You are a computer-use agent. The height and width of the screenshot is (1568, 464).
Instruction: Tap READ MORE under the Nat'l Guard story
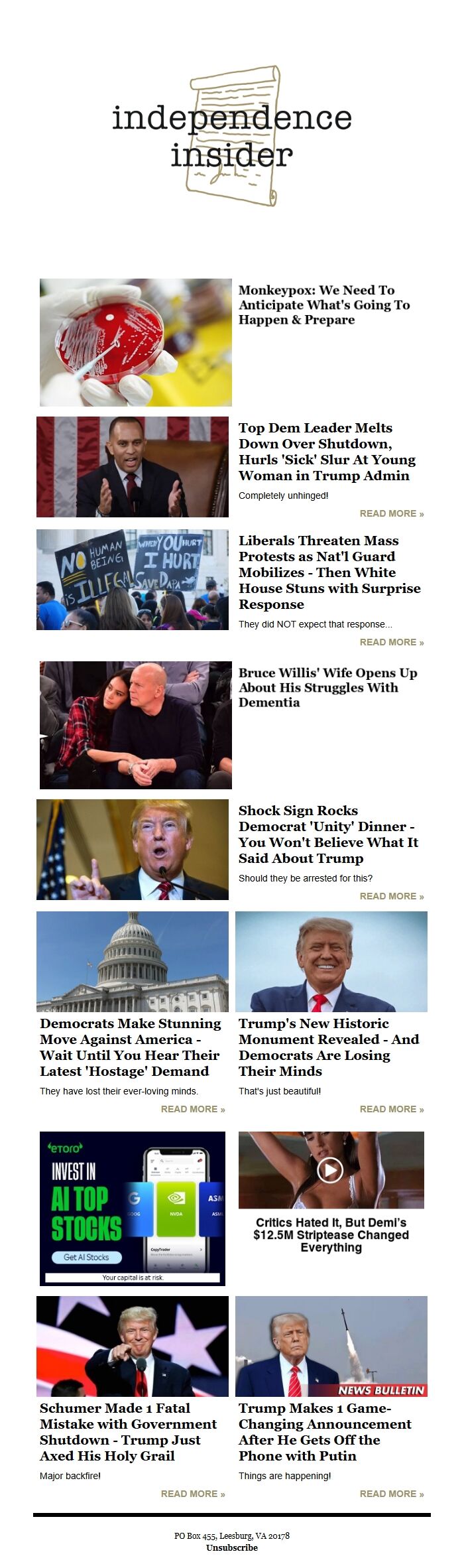(391, 642)
